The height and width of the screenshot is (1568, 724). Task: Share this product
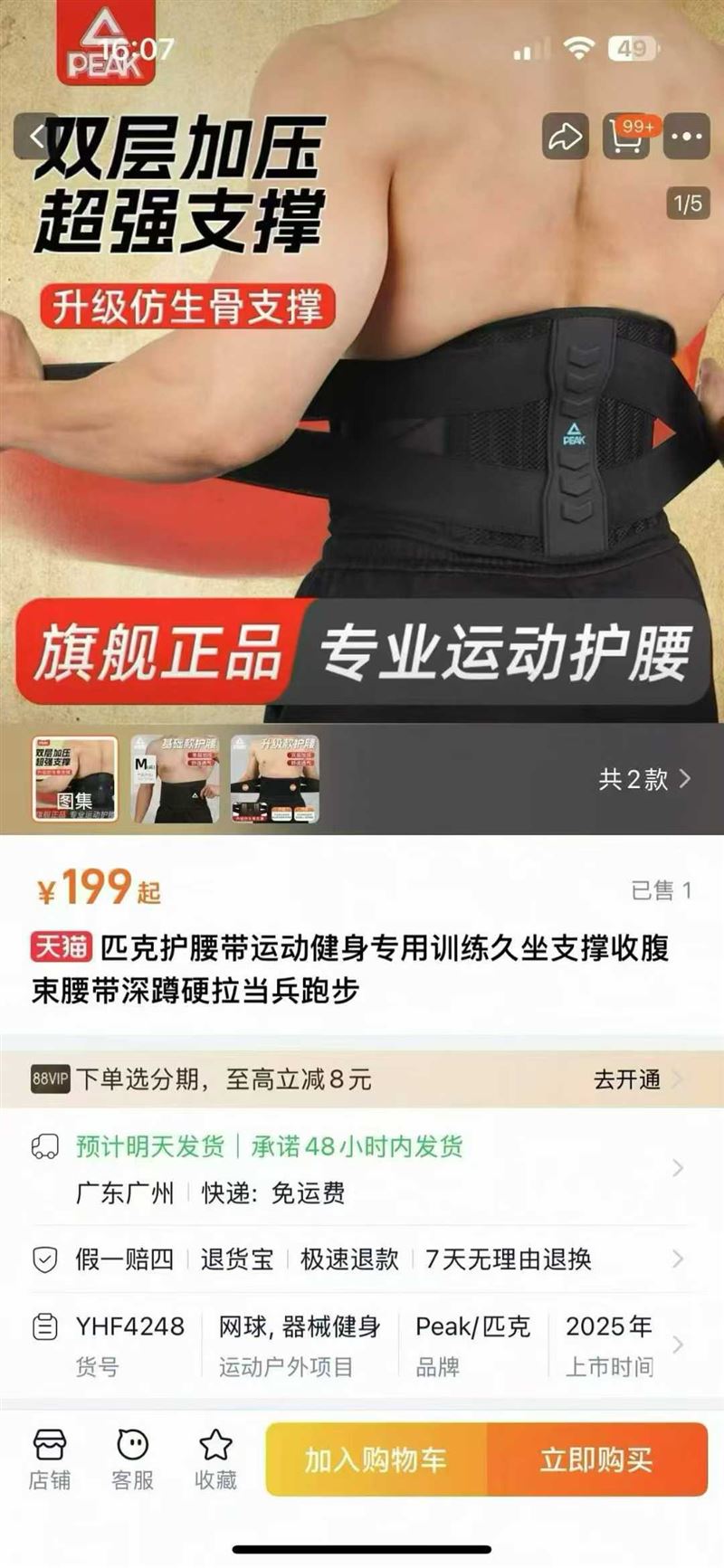click(x=566, y=138)
